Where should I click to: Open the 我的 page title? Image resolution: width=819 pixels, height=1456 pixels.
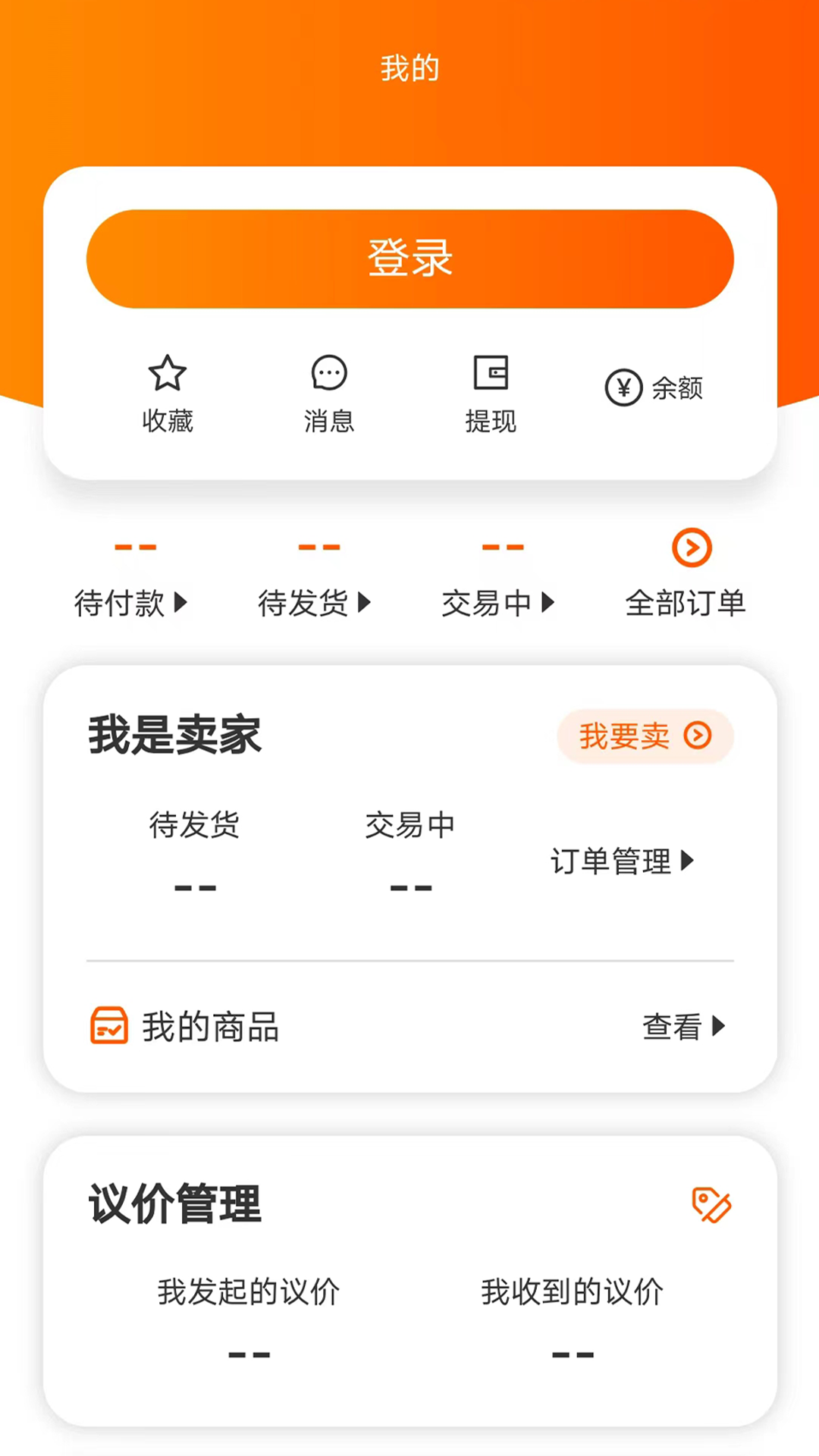409,68
